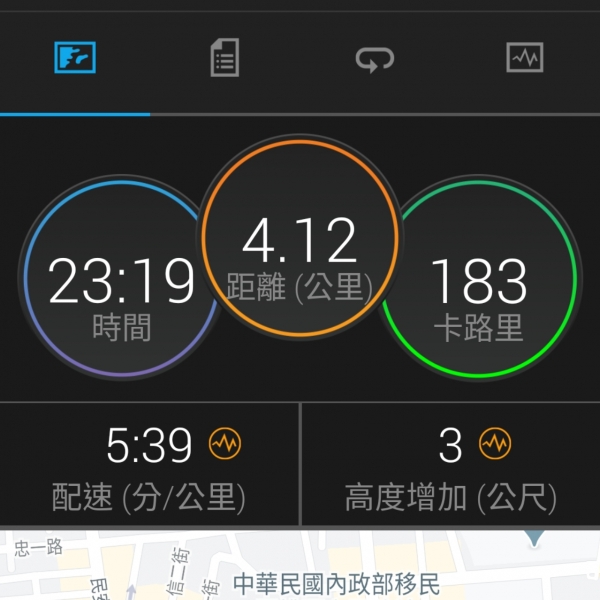The height and width of the screenshot is (600, 600).
Task: Open the route map preview
Action: (300, 565)
